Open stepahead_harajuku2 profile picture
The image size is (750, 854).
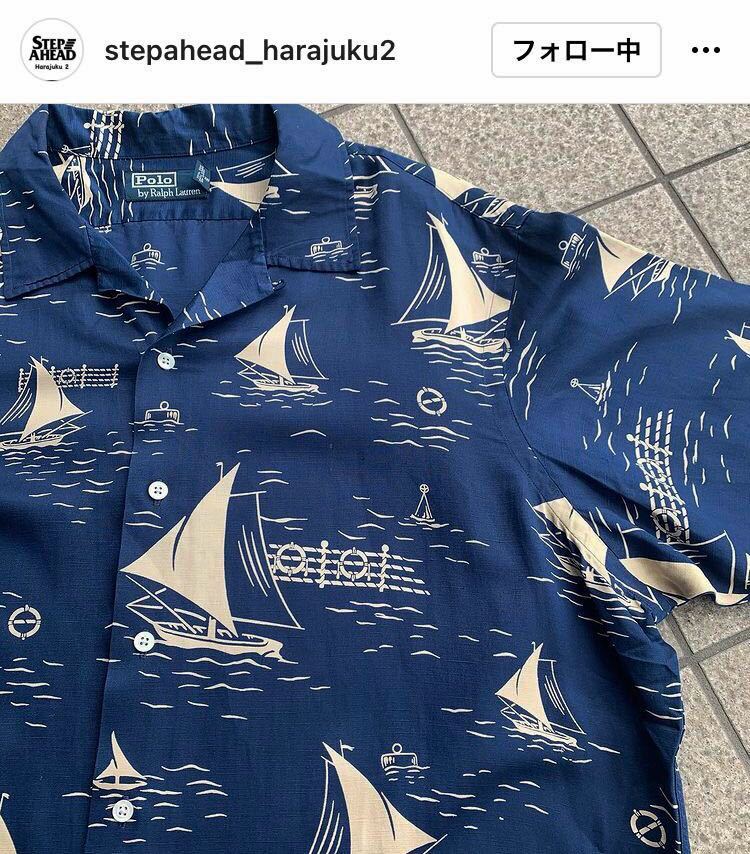click(x=52, y=51)
